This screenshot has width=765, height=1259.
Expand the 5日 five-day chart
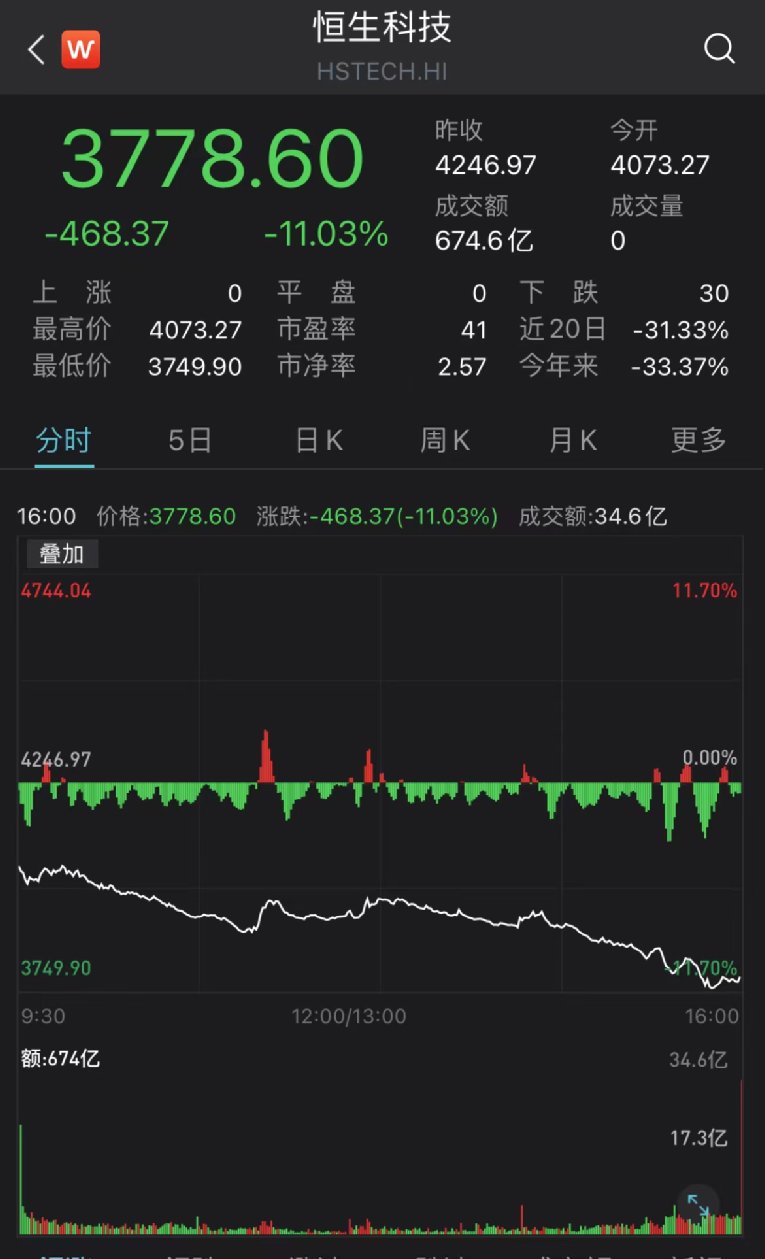[189, 439]
